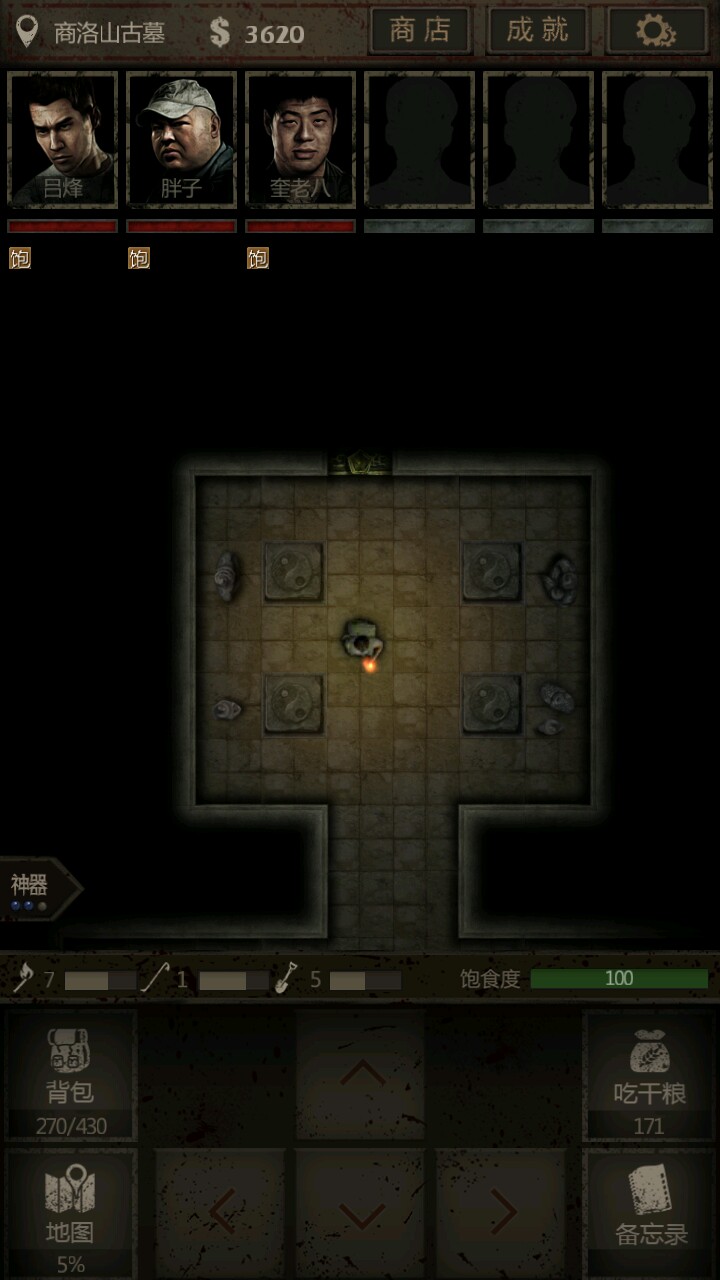Move up with the up arrow
This screenshot has width=720, height=1280.
(361, 1075)
